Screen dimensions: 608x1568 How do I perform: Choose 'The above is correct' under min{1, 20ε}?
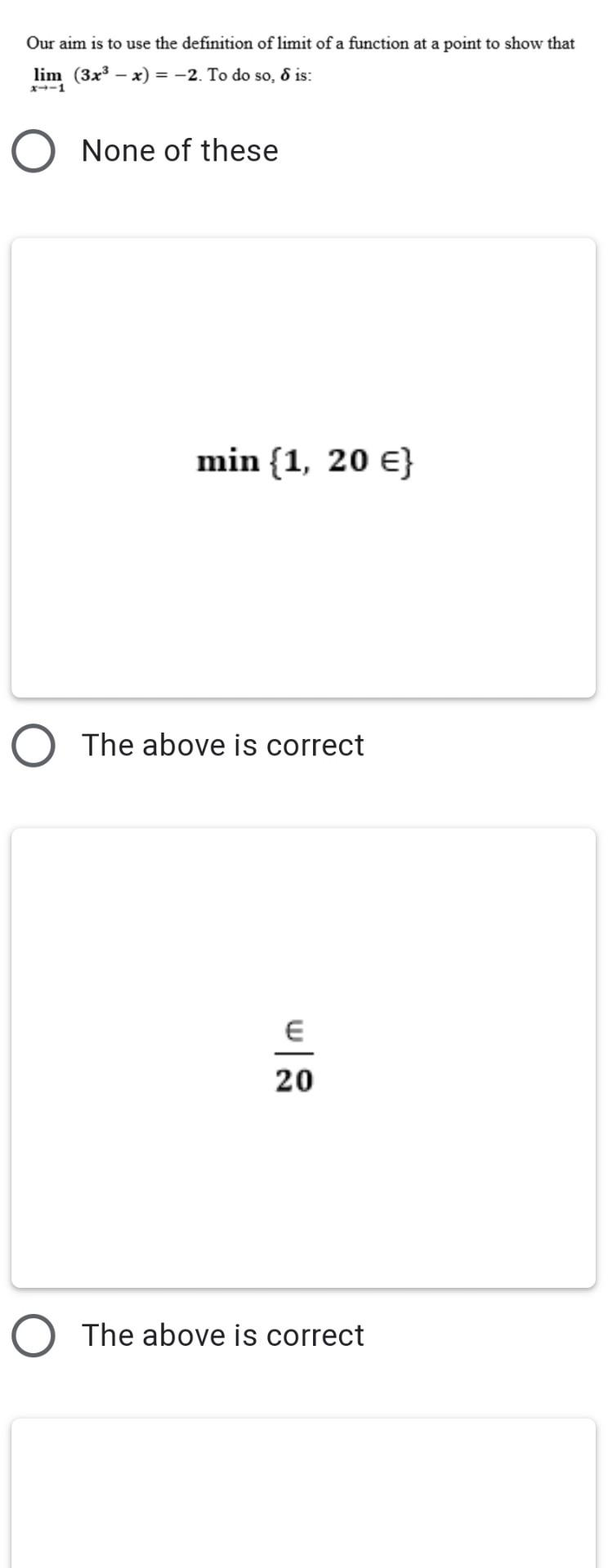tap(34, 746)
